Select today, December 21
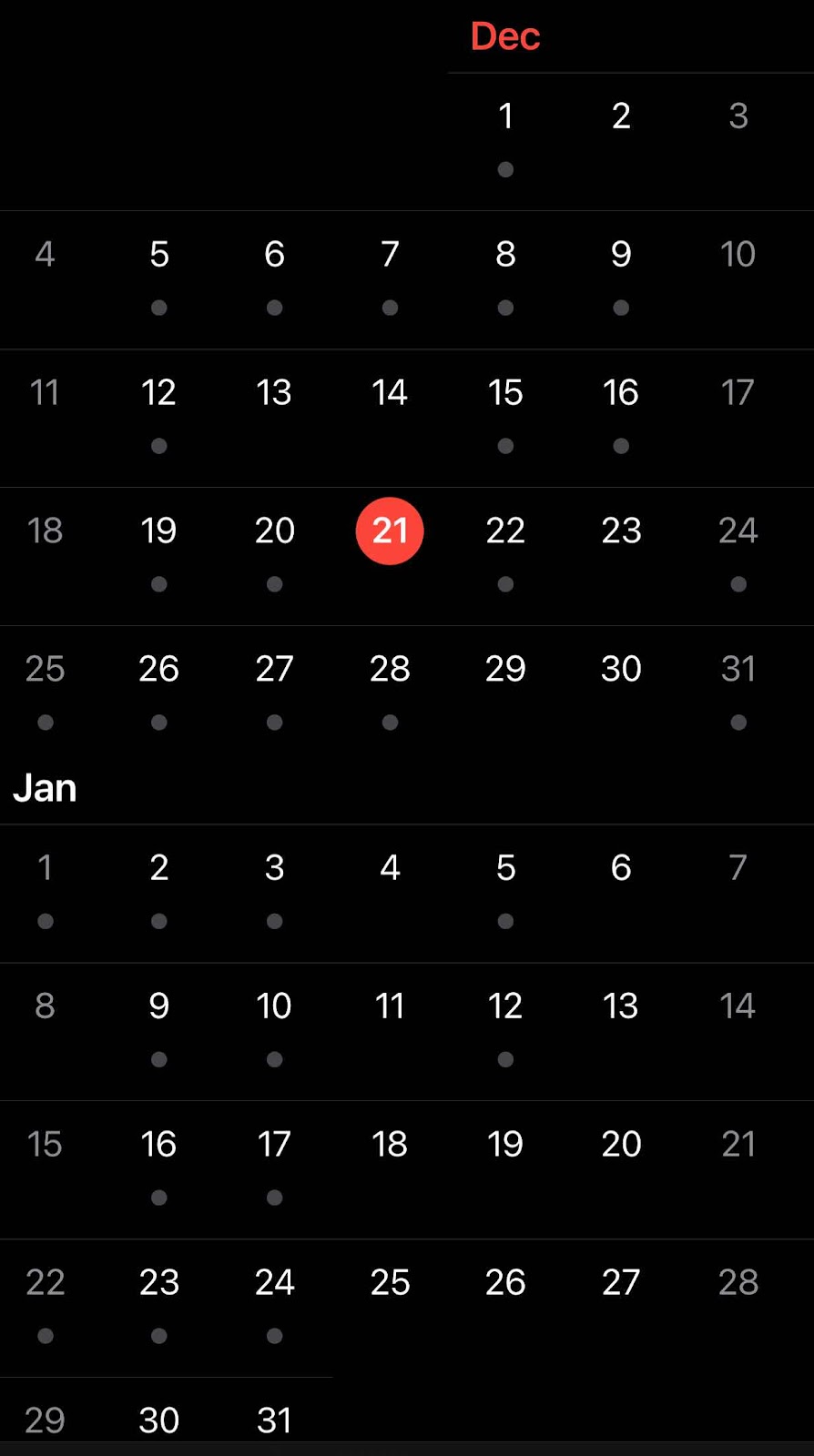Image resolution: width=814 pixels, height=1456 pixels. point(390,531)
